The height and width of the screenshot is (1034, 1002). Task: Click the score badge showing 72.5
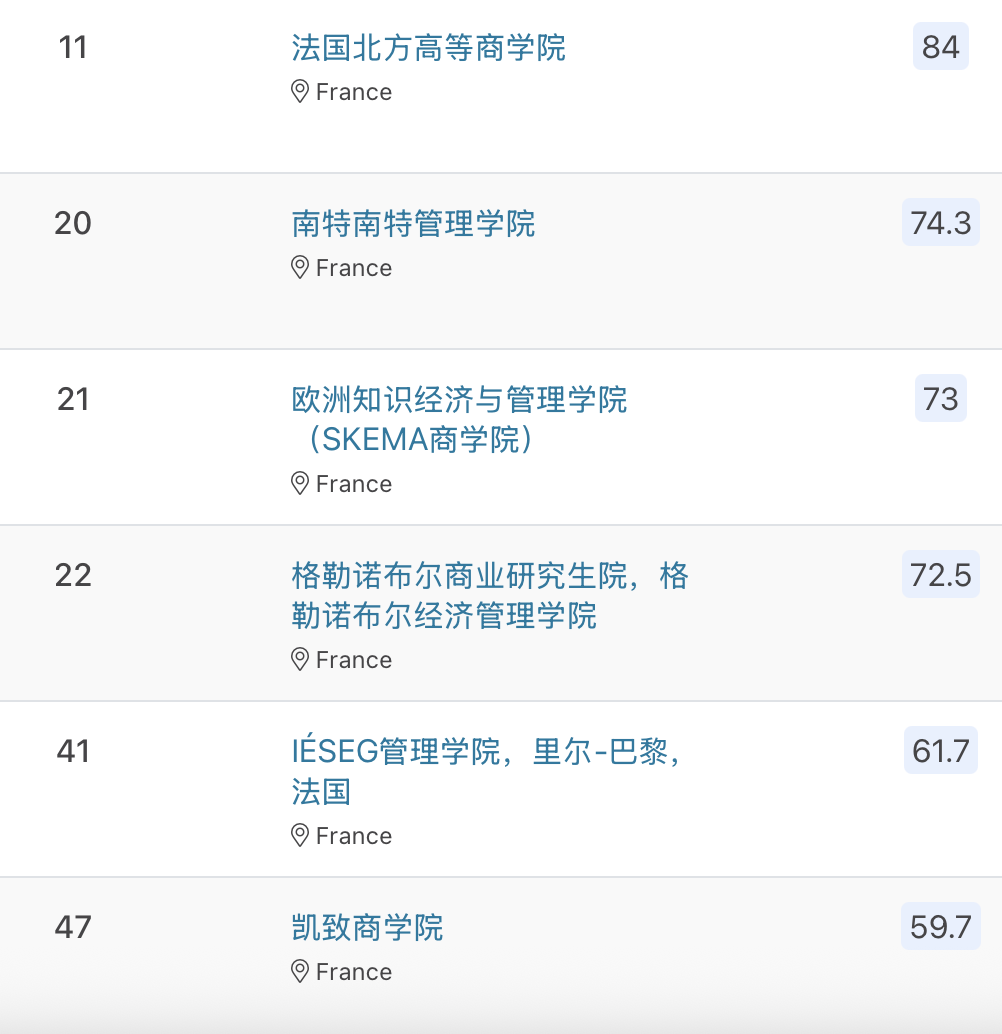(940, 575)
